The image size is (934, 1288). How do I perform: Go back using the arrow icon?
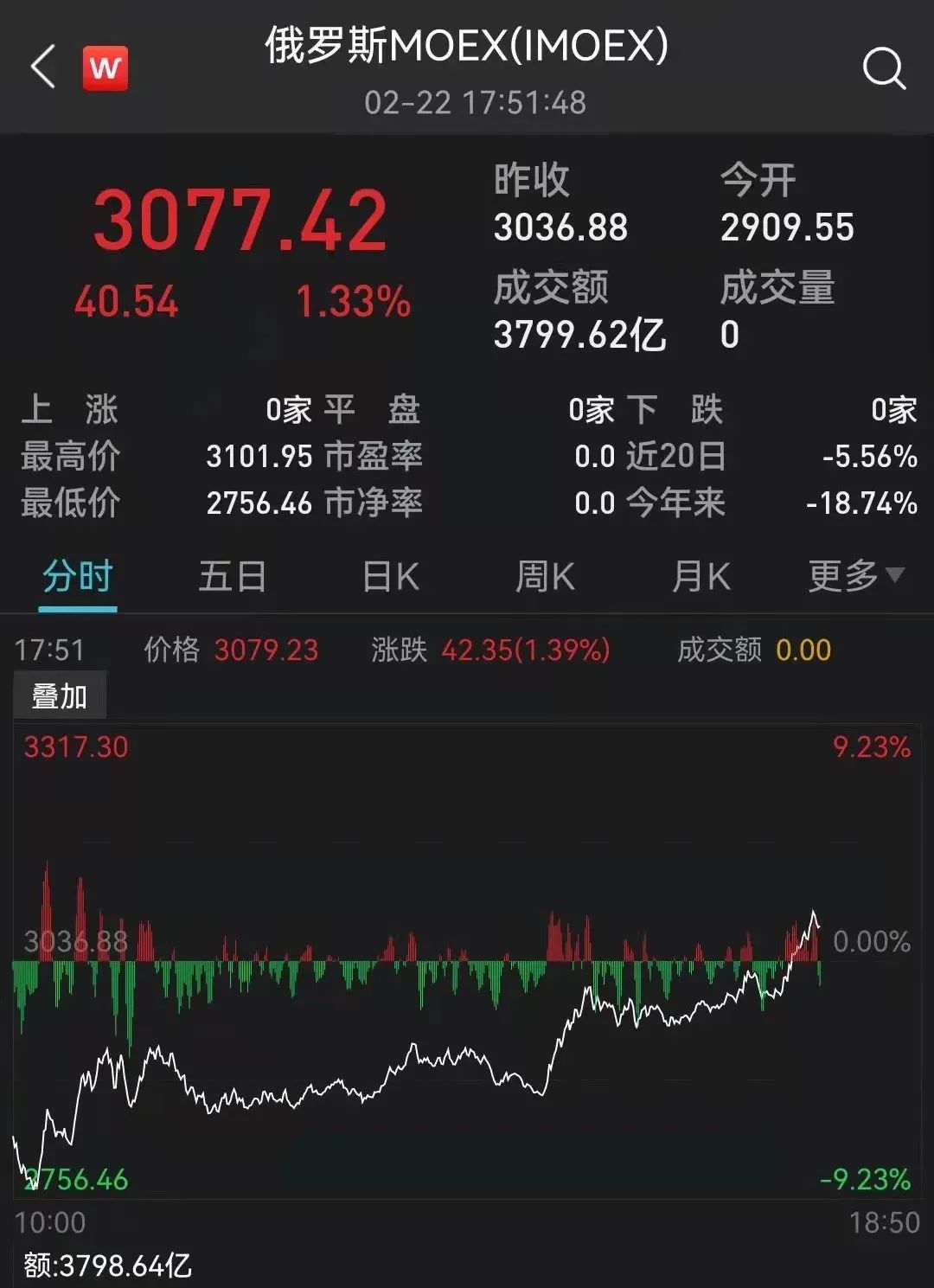(43, 67)
